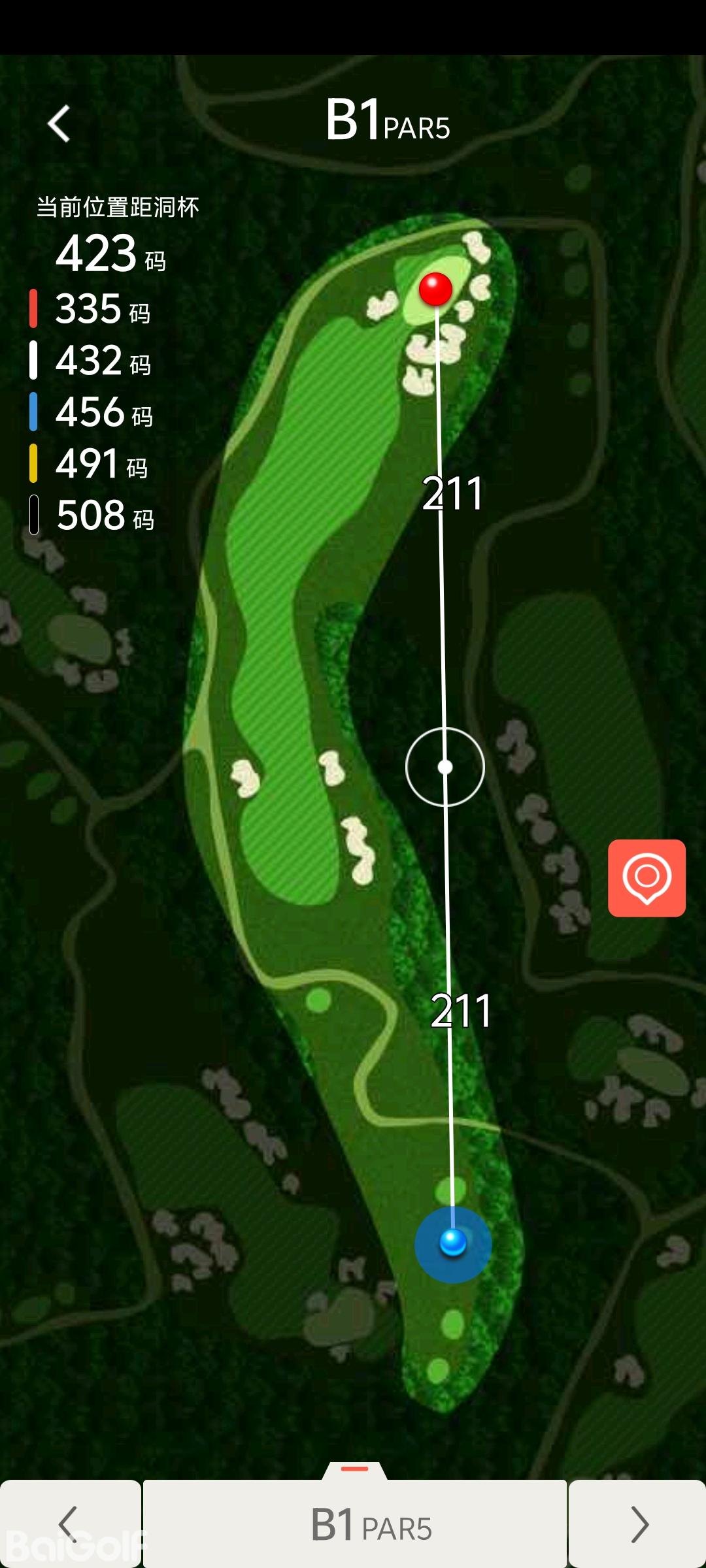Go to the next hole
706x1568 pixels.
pyautogui.click(x=637, y=1524)
